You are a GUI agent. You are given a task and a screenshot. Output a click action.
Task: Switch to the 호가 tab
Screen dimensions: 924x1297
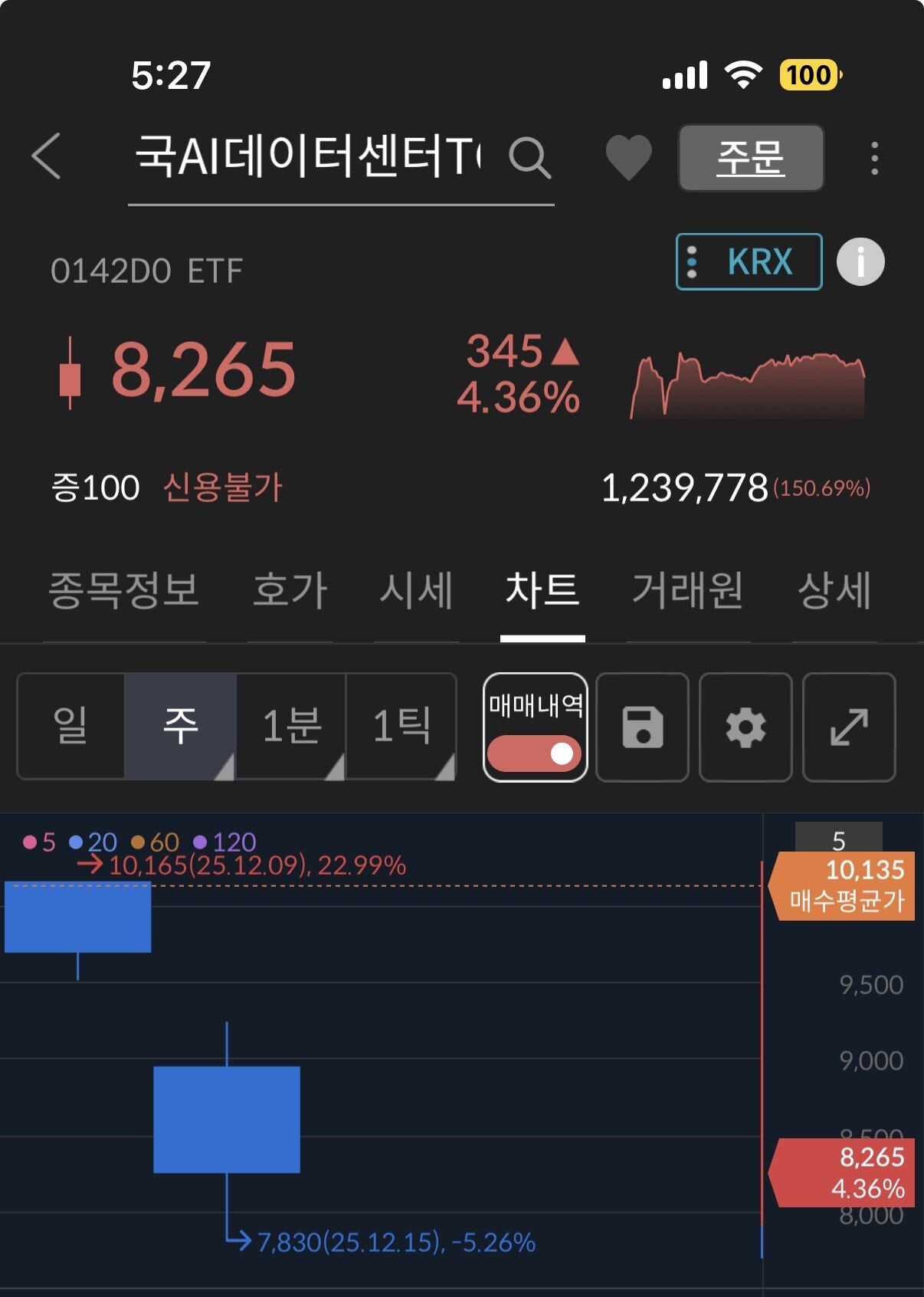click(290, 590)
